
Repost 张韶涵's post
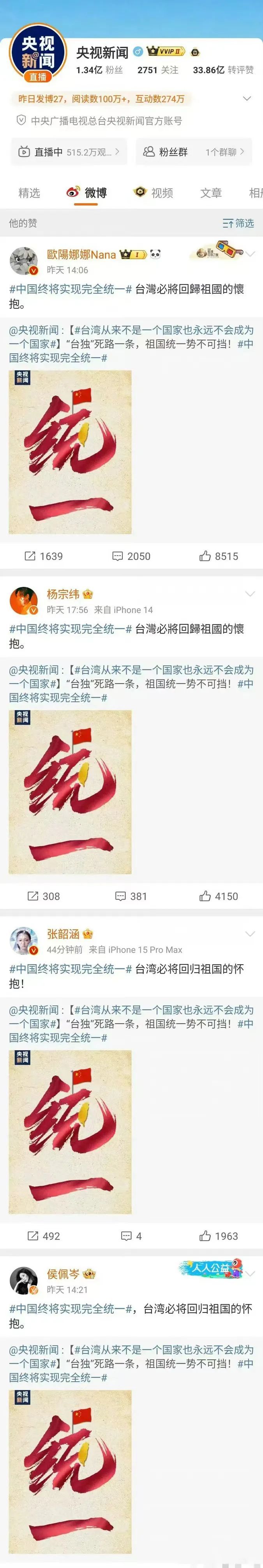tap(43, 1236)
